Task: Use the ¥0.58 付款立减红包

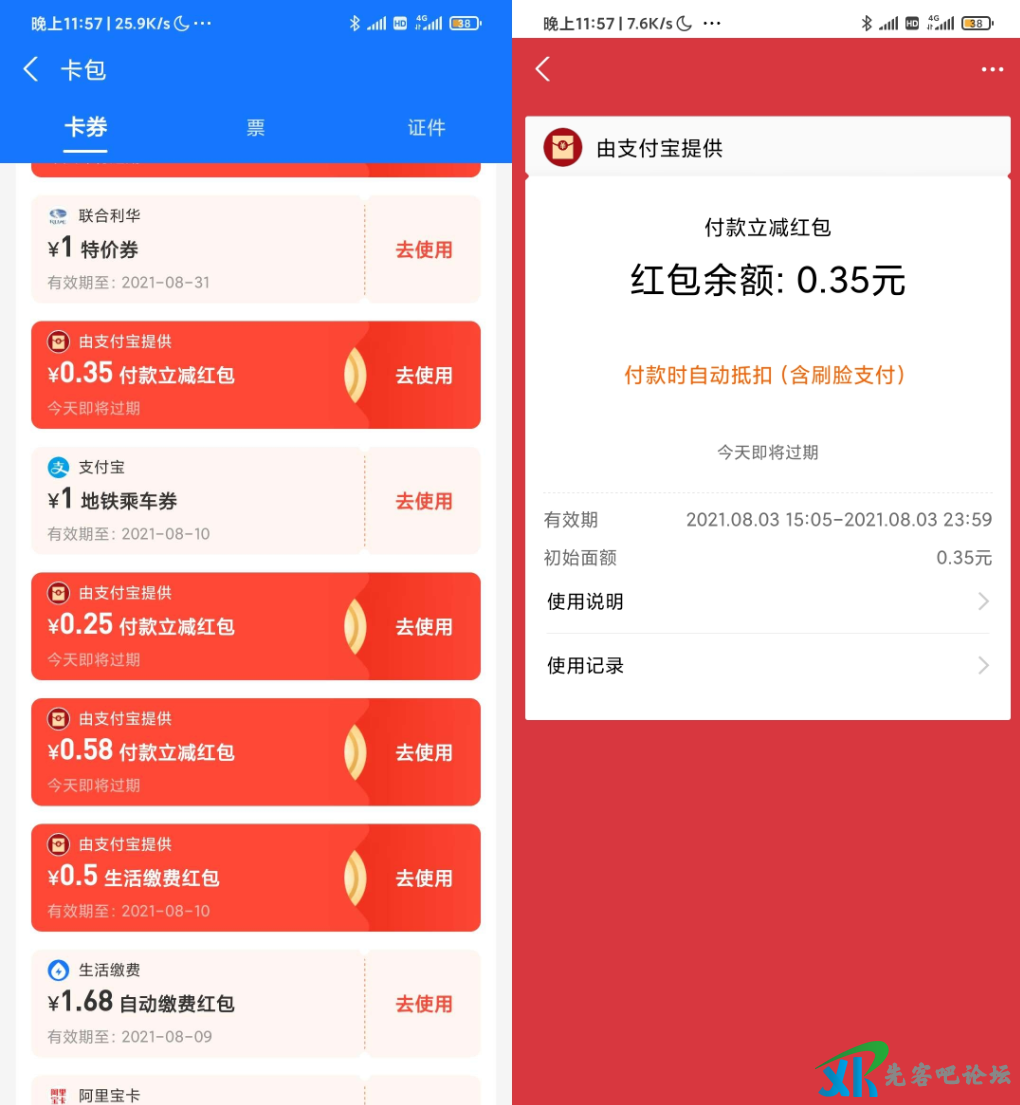Action: point(424,752)
